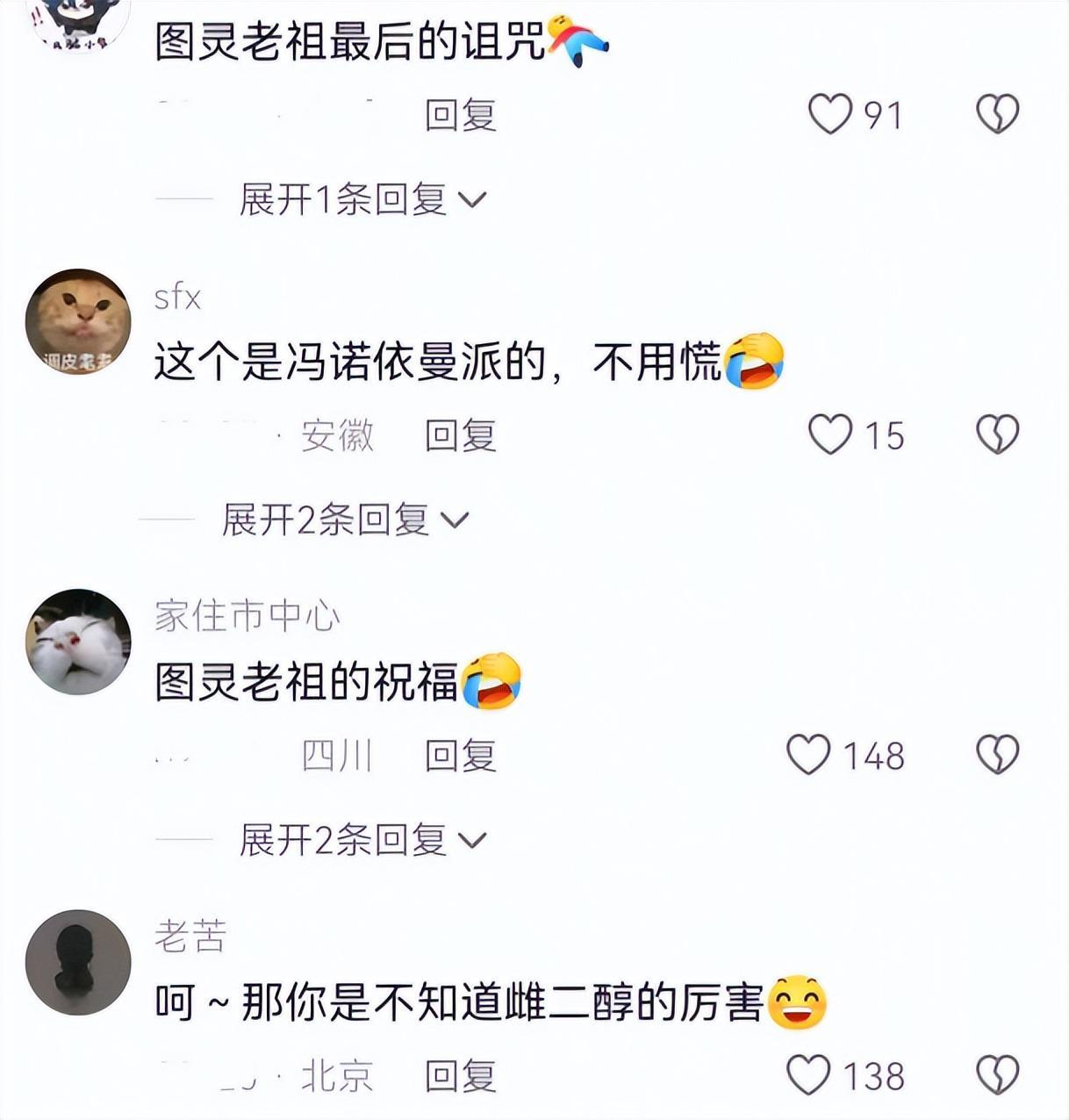Like the comment 图灵老祖最后的诅咒
Screen dimensions: 1069x1120
829,114
